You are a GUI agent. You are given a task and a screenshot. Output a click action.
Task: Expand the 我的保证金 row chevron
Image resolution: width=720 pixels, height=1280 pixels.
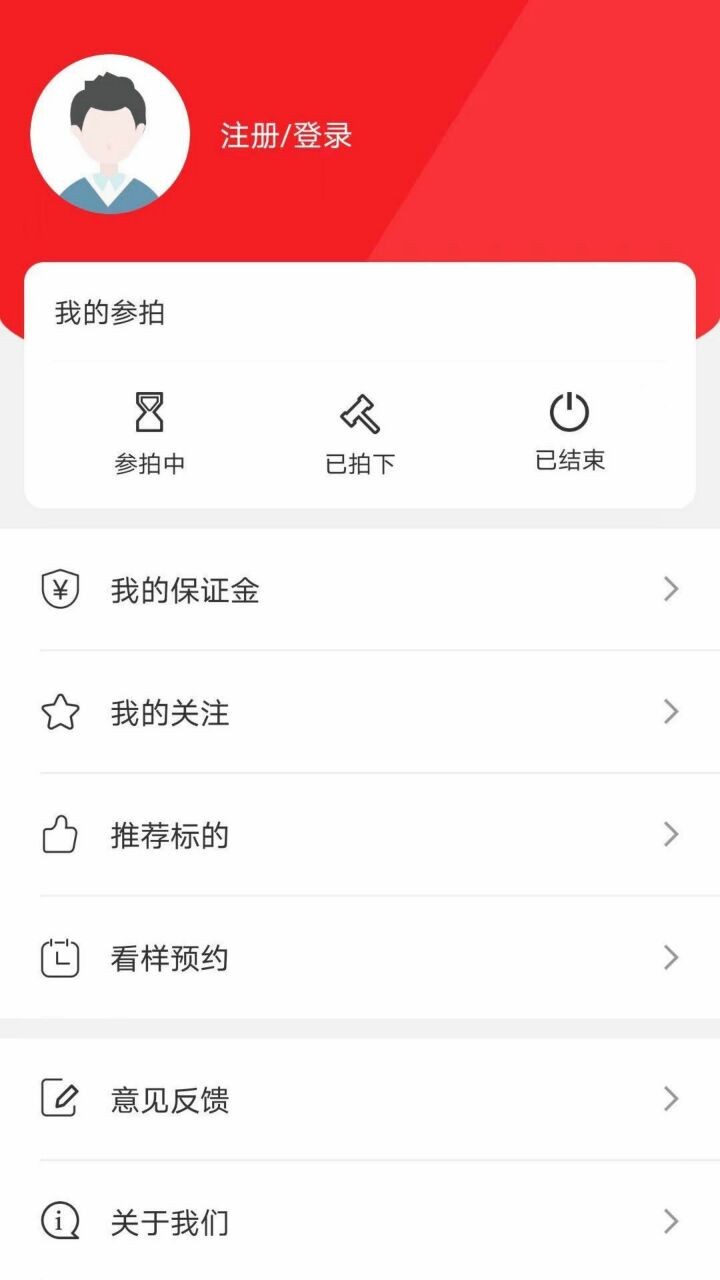click(670, 590)
